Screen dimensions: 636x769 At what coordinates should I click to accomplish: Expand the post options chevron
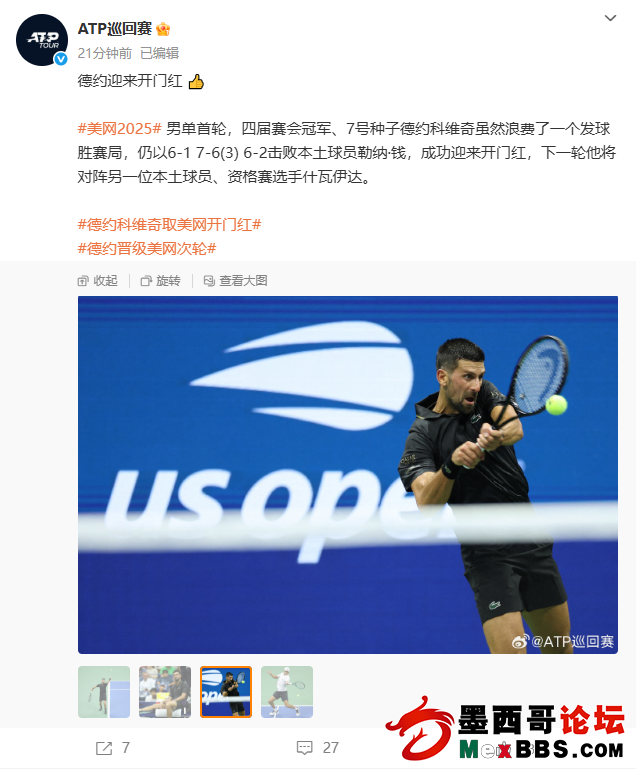[x=612, y=18]
